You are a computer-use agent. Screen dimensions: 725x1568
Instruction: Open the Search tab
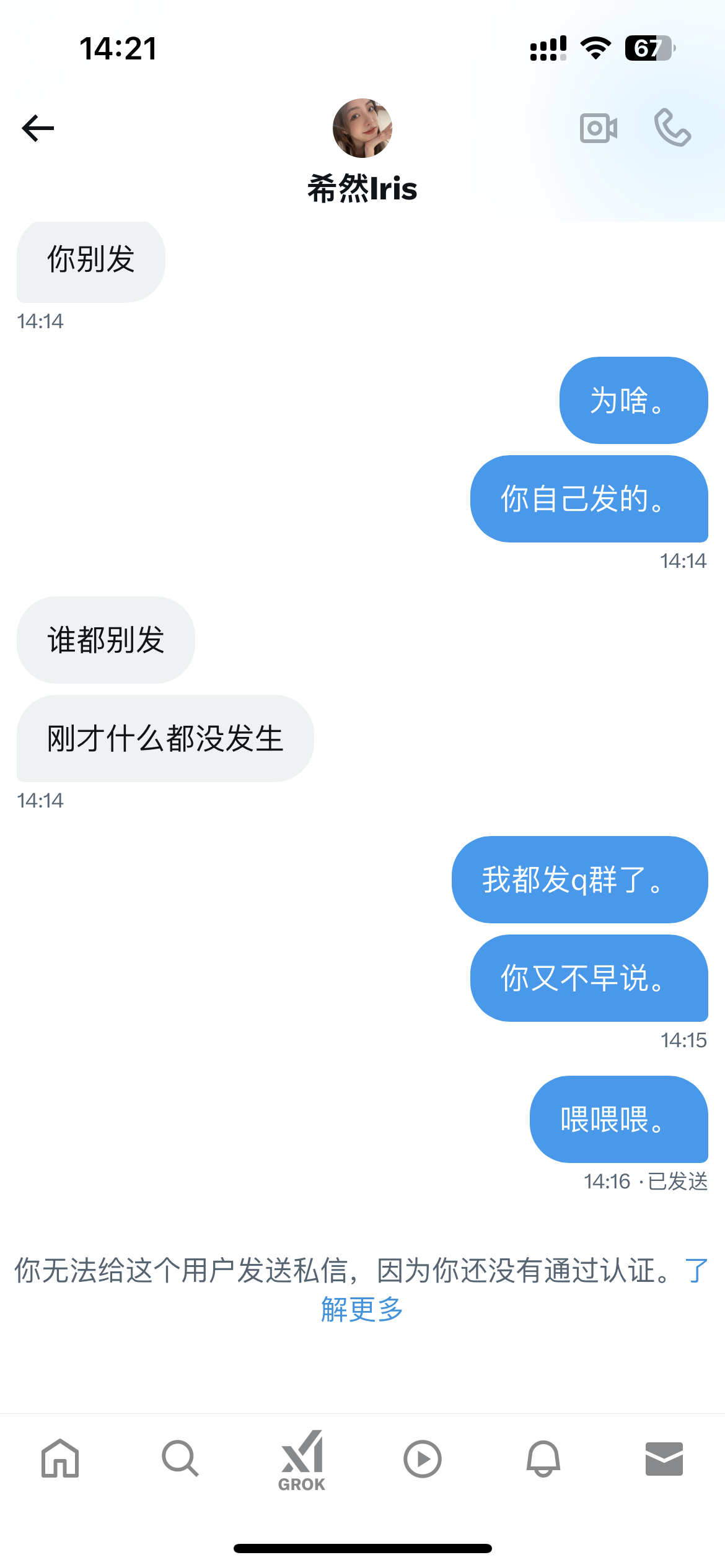[x=180, y=1458]
